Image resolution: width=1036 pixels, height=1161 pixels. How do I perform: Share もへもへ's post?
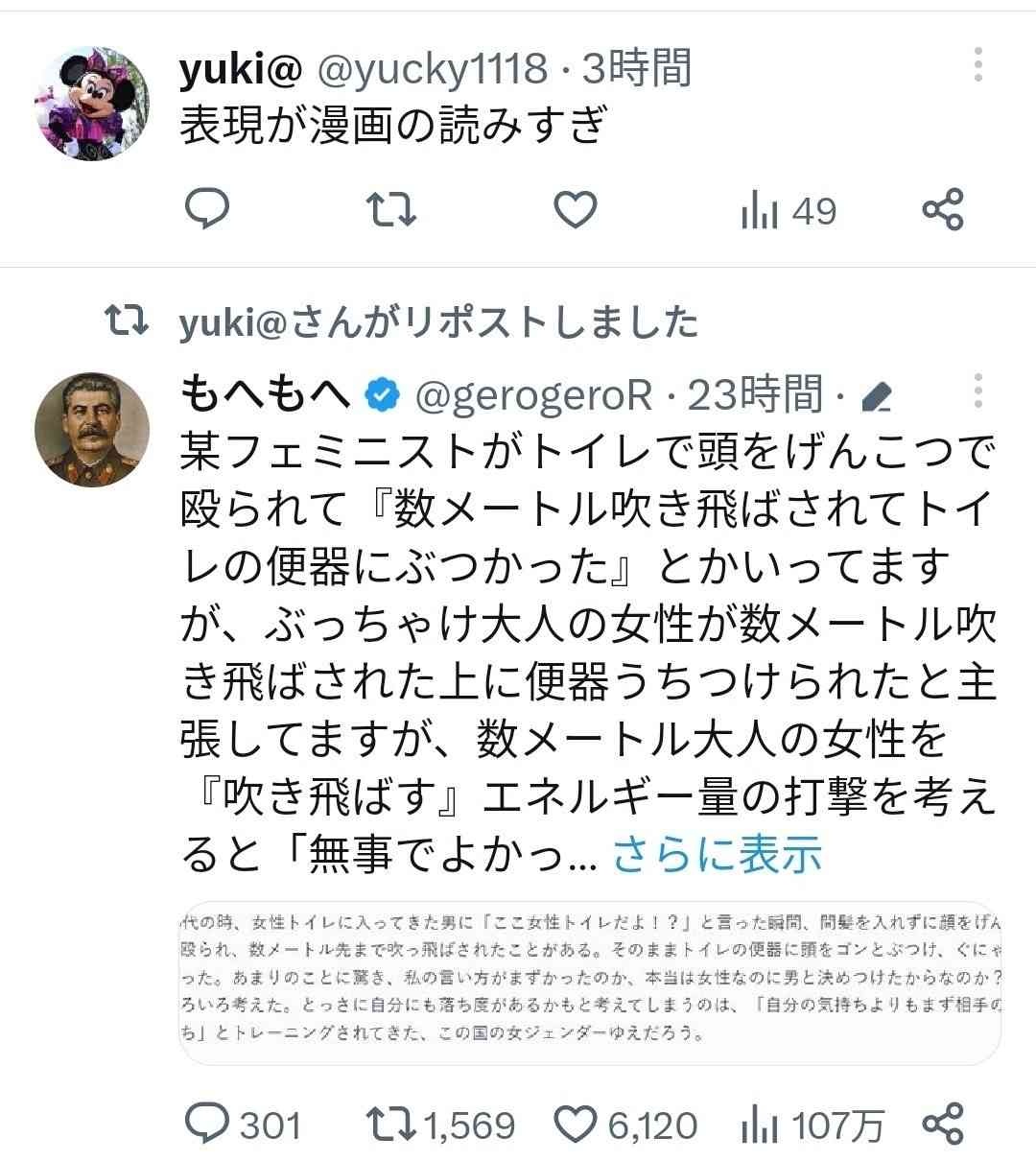click(x=942, y=1124)
